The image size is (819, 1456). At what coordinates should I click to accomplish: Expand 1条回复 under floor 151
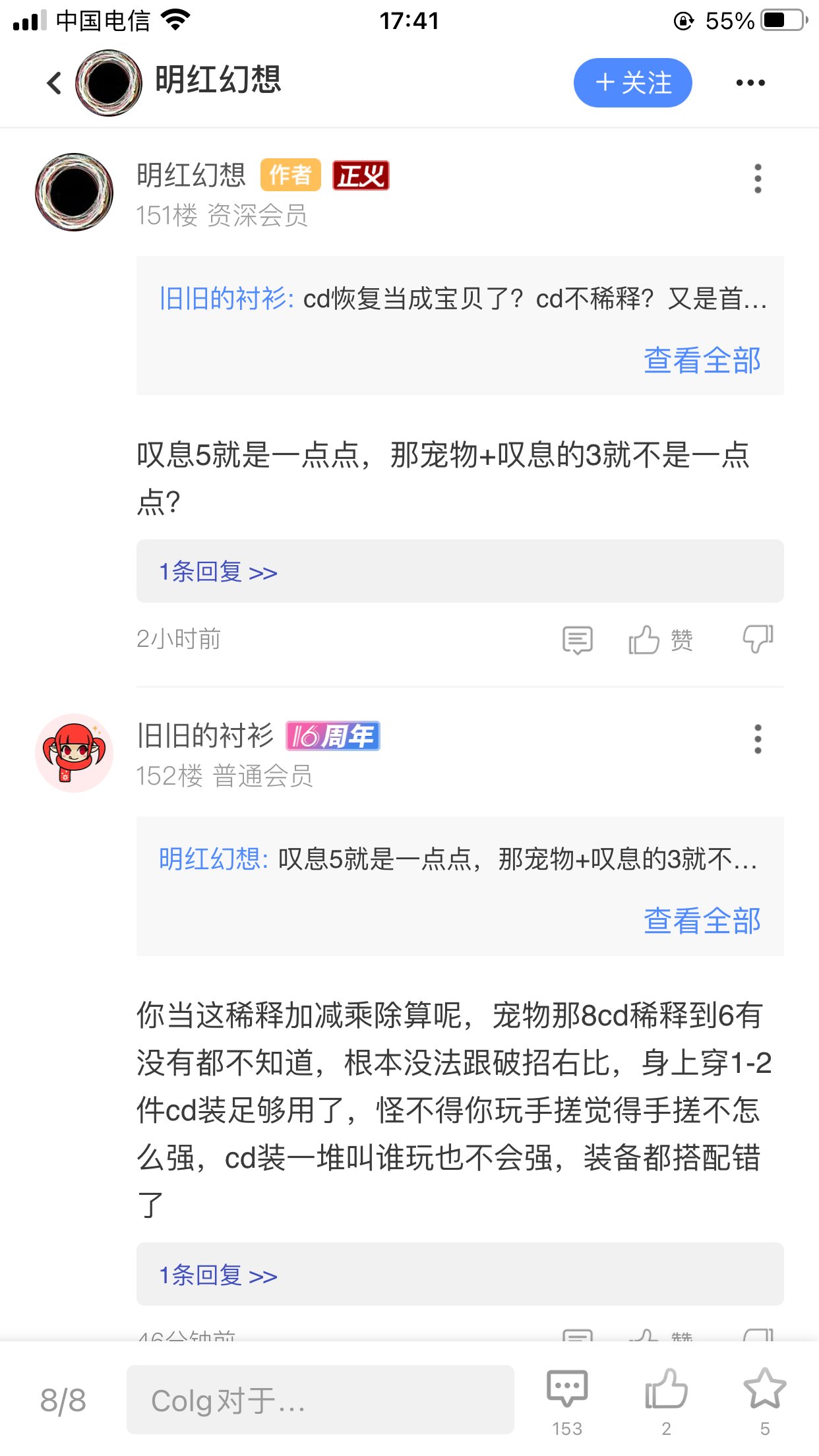pyautogui.click(x=216, y=571)
